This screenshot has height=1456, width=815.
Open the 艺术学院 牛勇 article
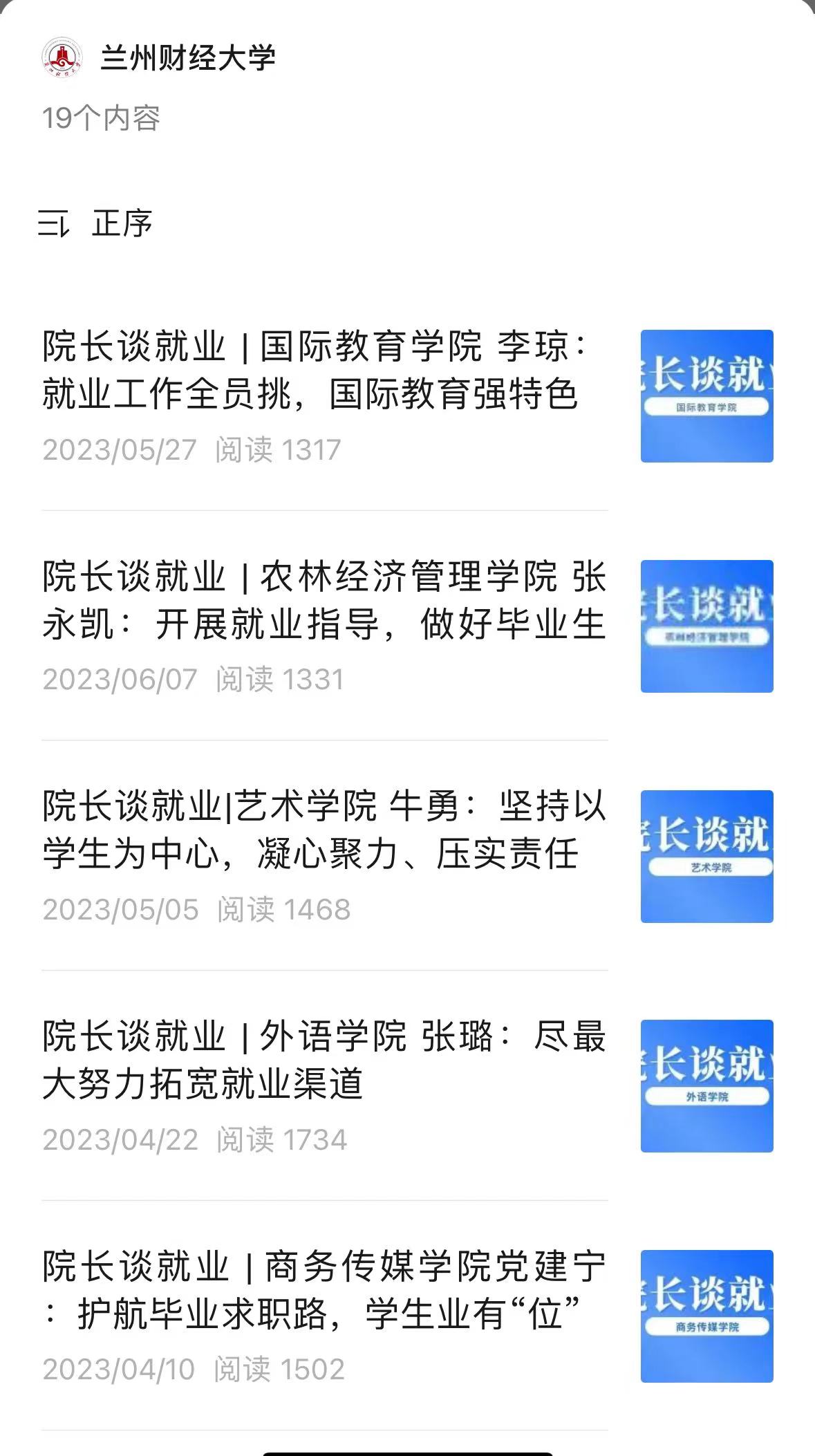(x=407, y=856)
